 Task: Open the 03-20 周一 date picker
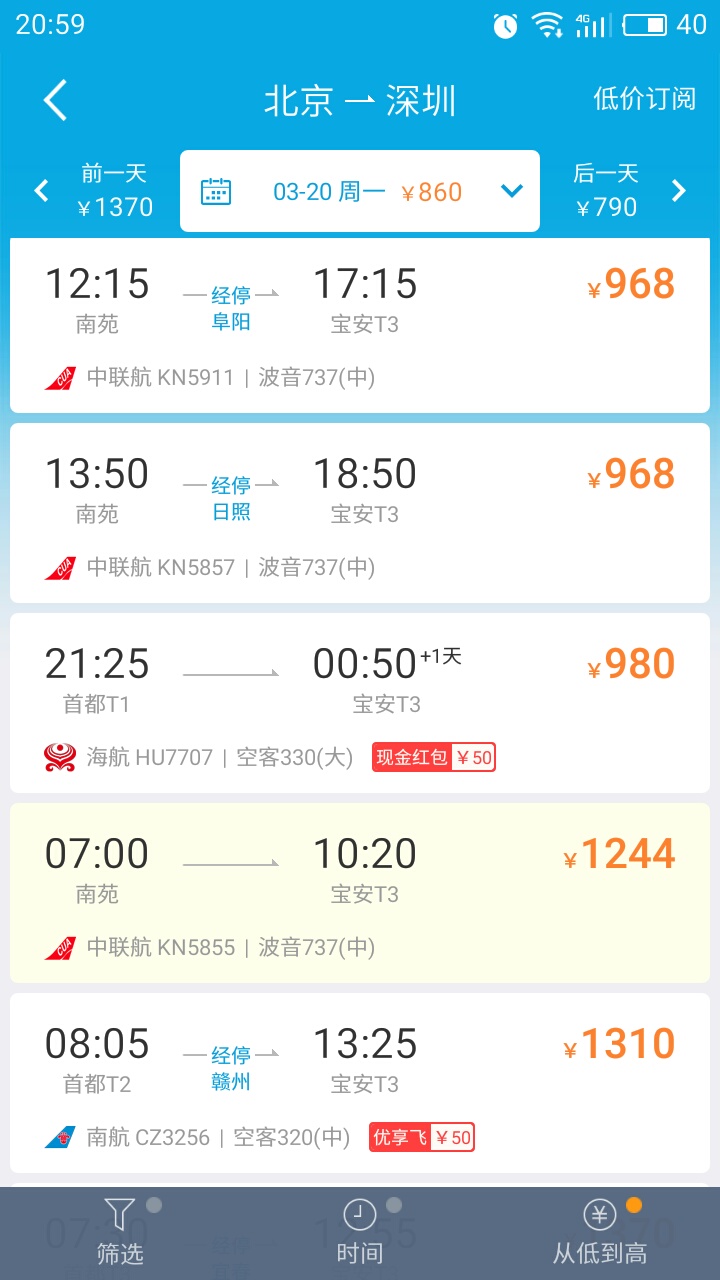[x=360, y=191]
